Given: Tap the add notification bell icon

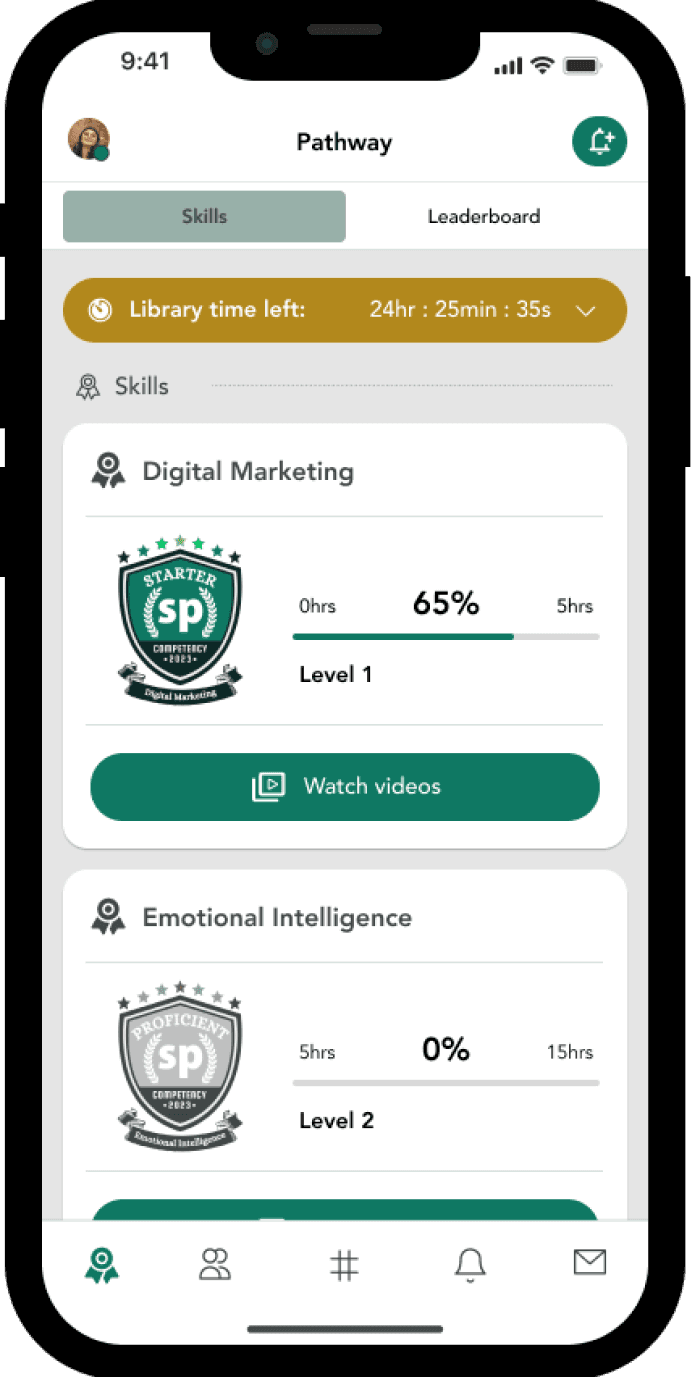Looking at the screenshot, I should click(599, 141).
